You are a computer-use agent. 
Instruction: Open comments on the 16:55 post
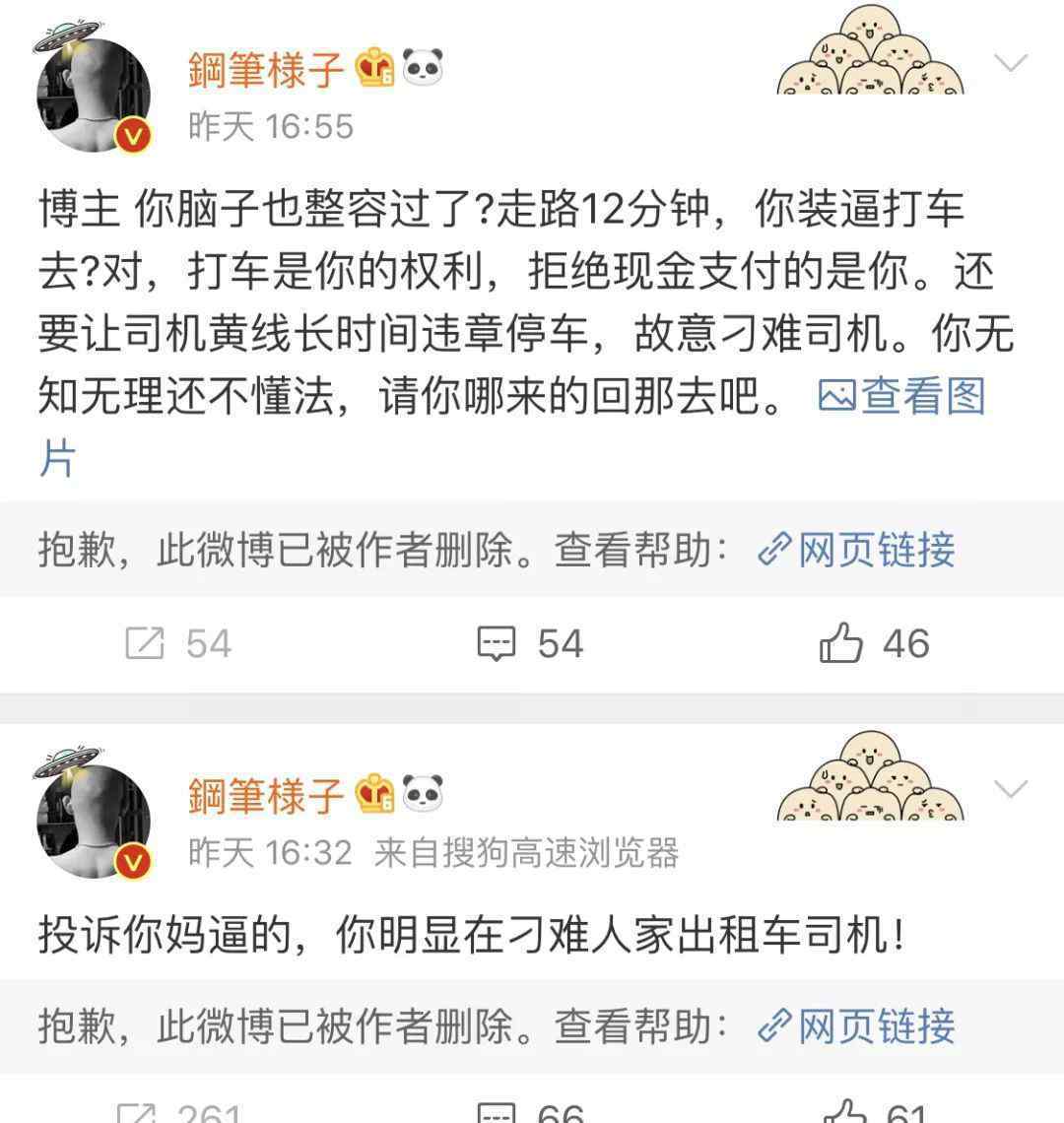pos(530,644)
